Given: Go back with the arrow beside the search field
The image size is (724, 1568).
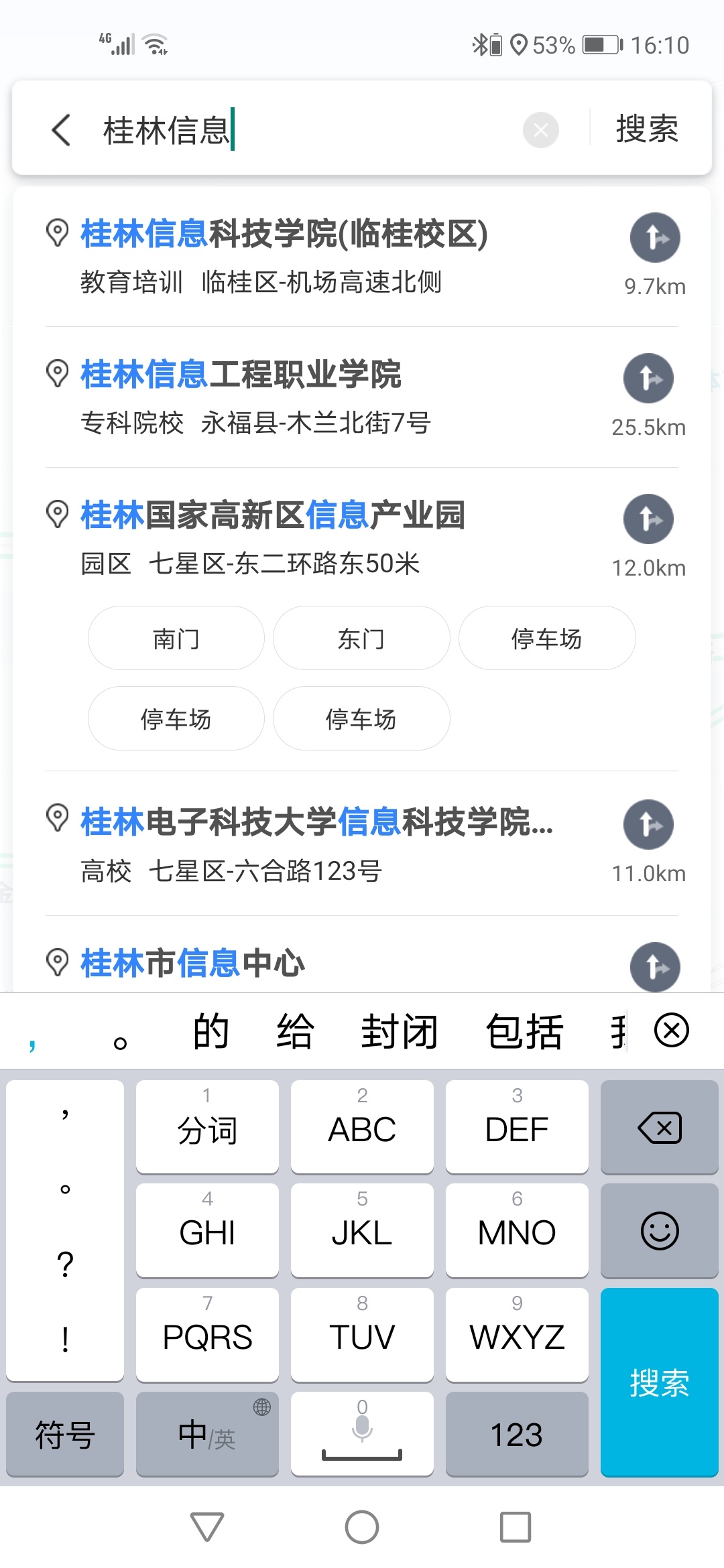Looking at the screenshot, I should tap(61, 129).
